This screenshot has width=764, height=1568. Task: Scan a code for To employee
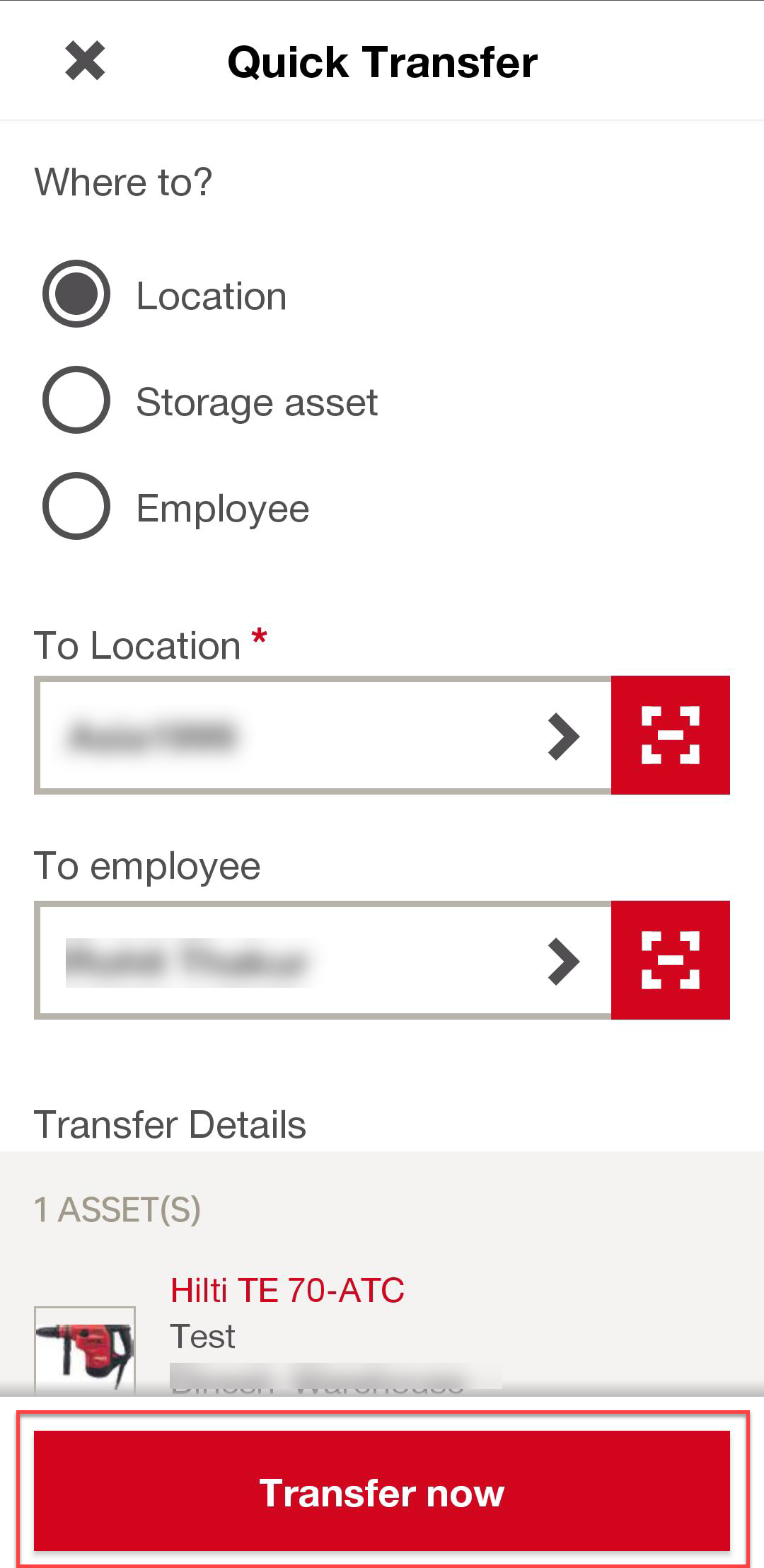click(671, 960)
